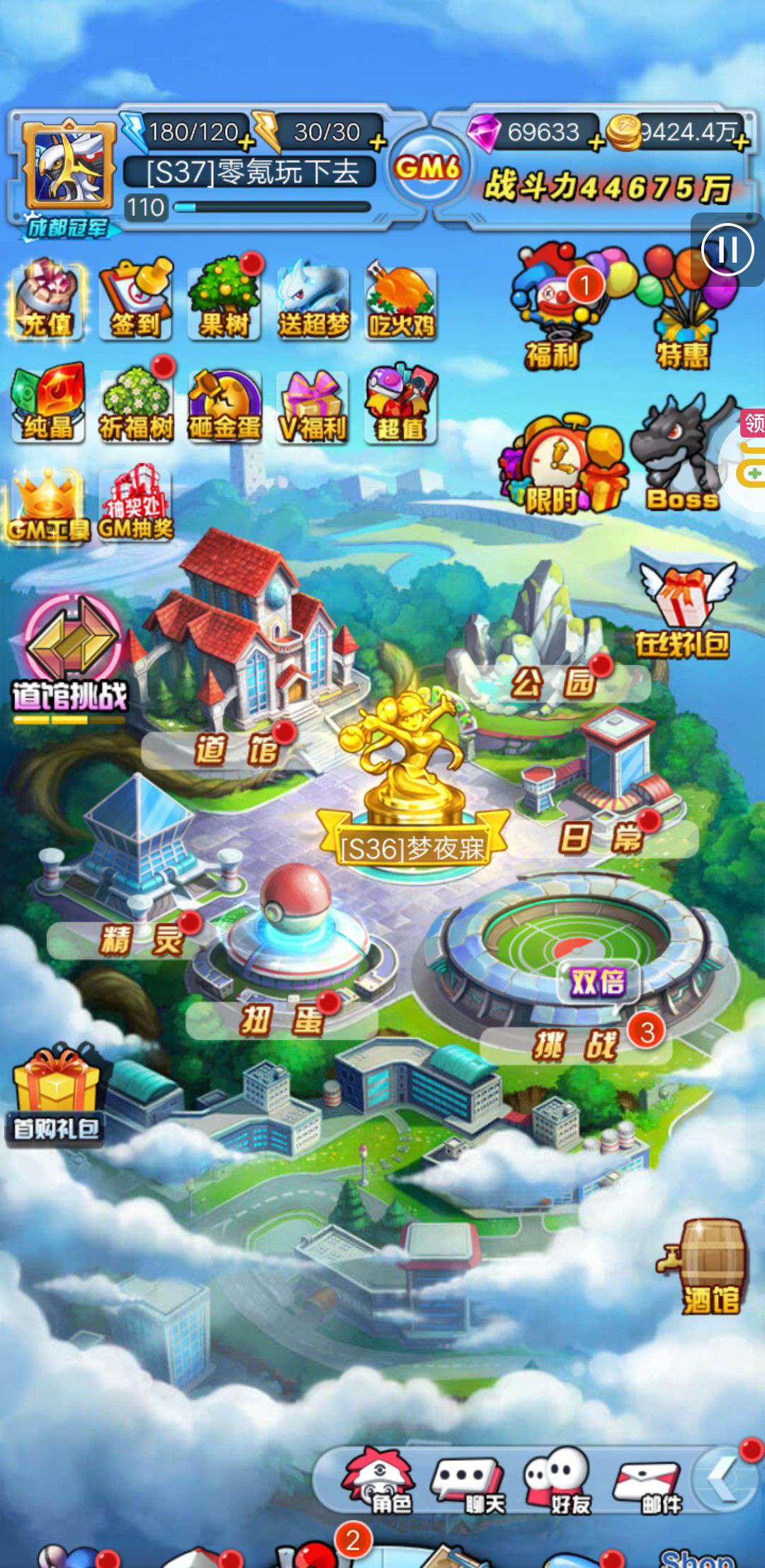Image resolution: width=765 pixels, height=1568 pixels.
Task: Tap the 签到 daily sign-in icon
Action: pyautogui.click(x=135, y=301)
